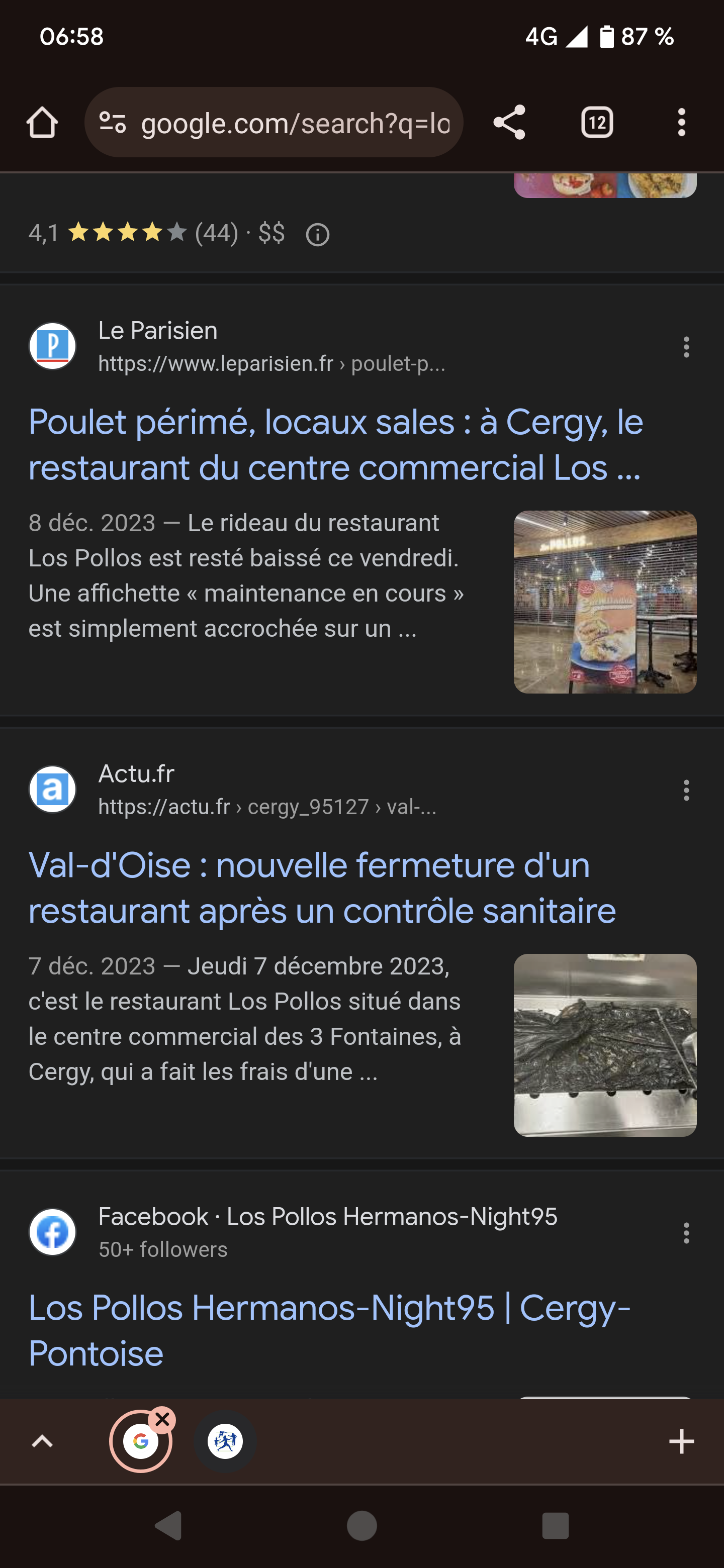
Task: Expand the tab group strip
Action: 42,1441
